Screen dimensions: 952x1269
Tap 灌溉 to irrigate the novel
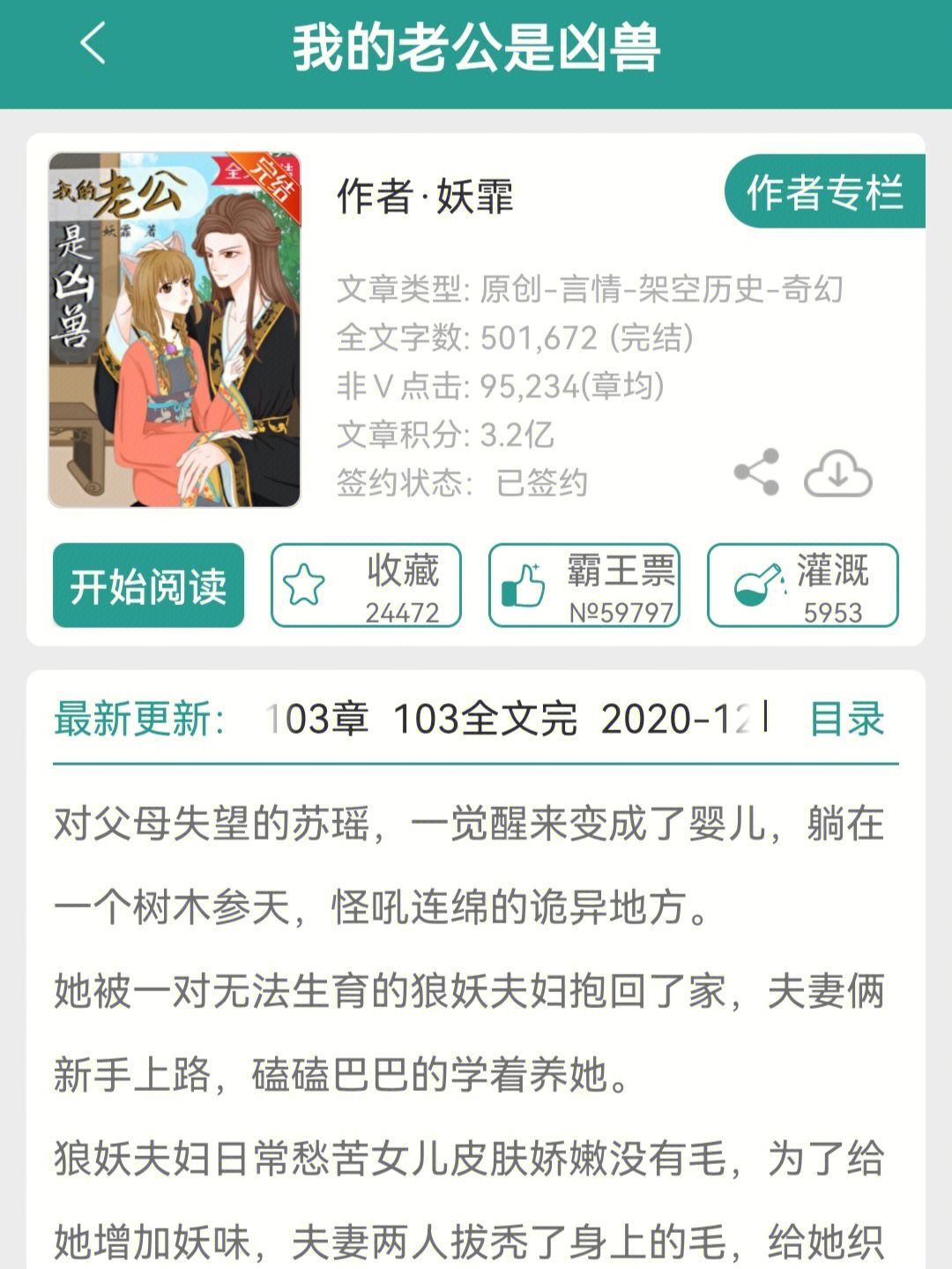tap(802, 586)
